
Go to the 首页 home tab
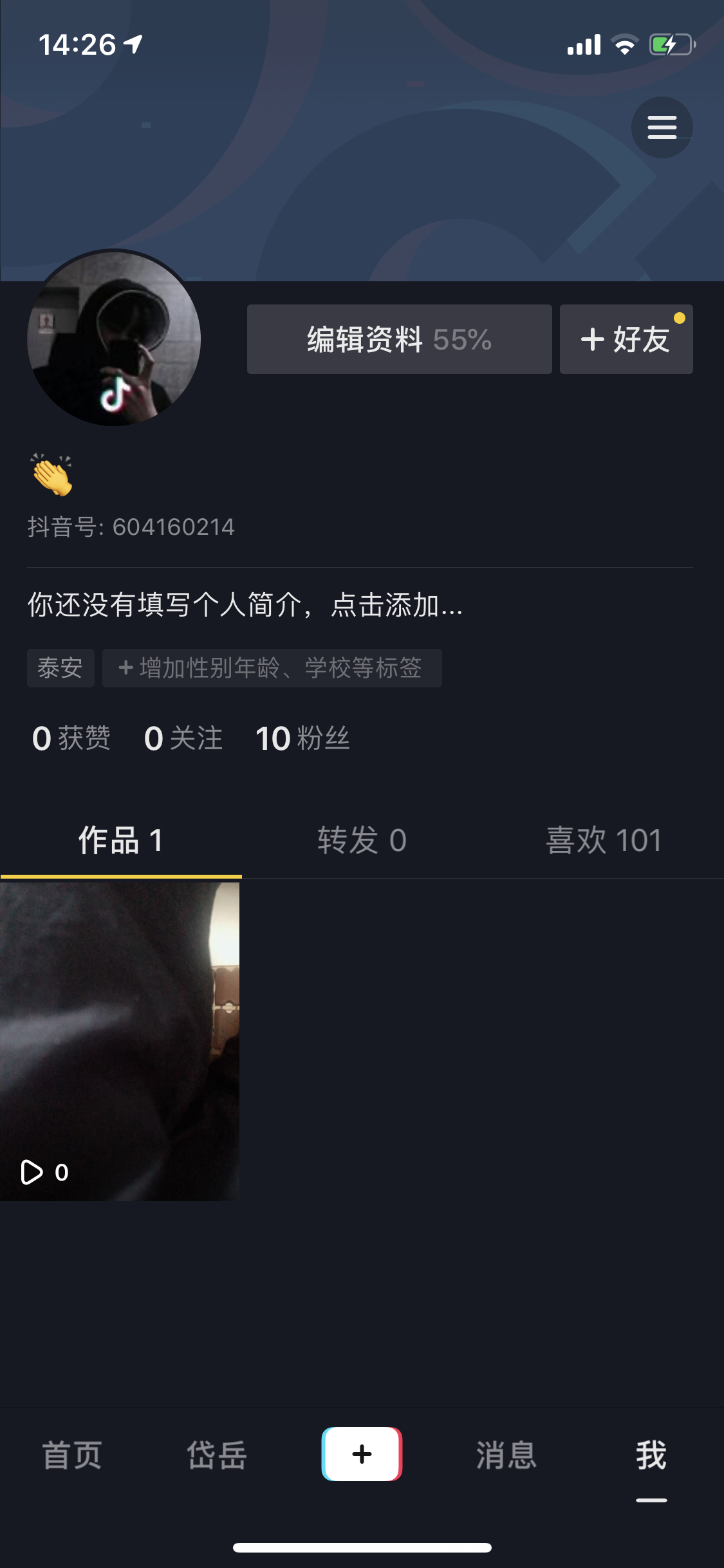coord(72,1455)
